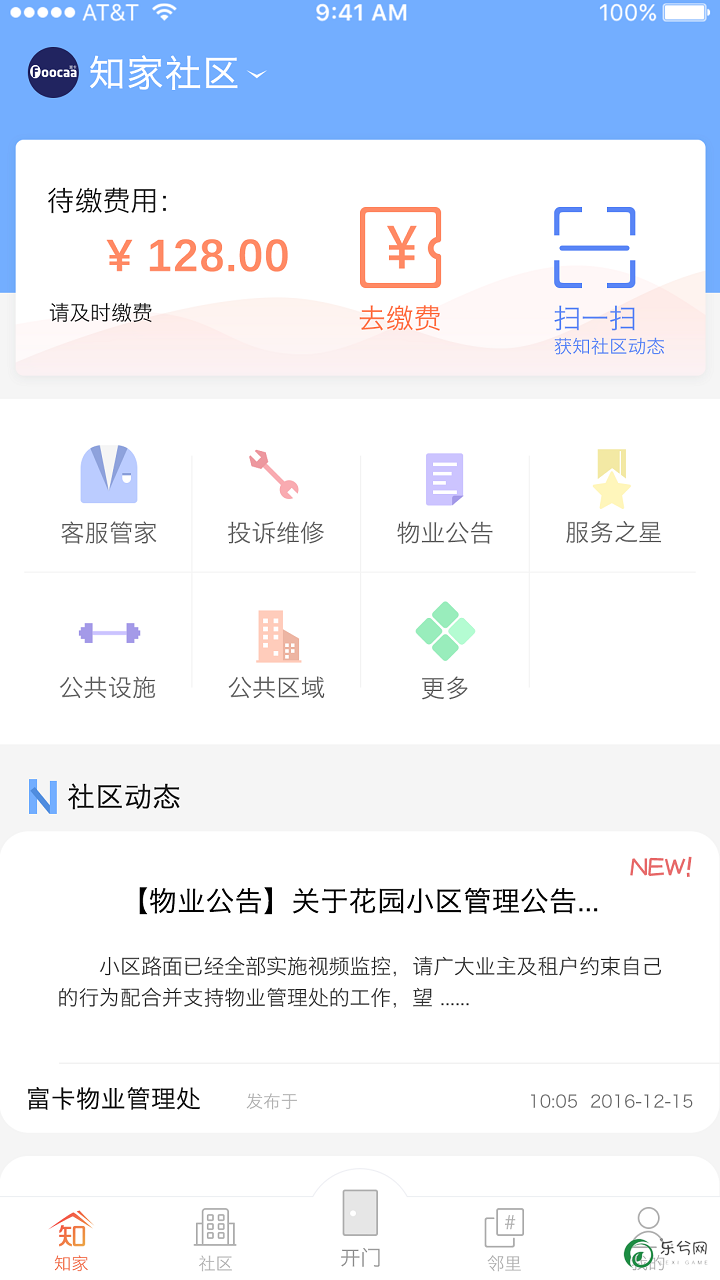
Task: Open 投诉维修 complaints and repairs
Action: coord(276,495)
